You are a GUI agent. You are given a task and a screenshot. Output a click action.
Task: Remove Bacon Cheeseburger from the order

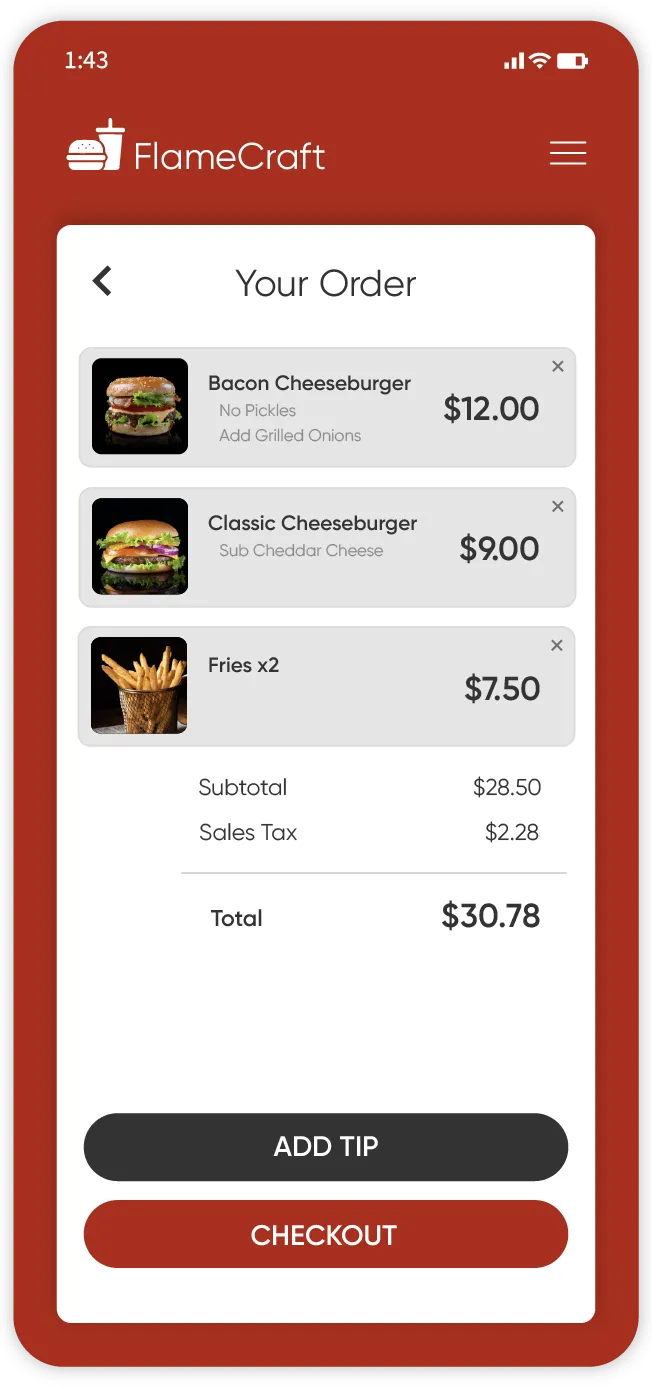point(558,367)
